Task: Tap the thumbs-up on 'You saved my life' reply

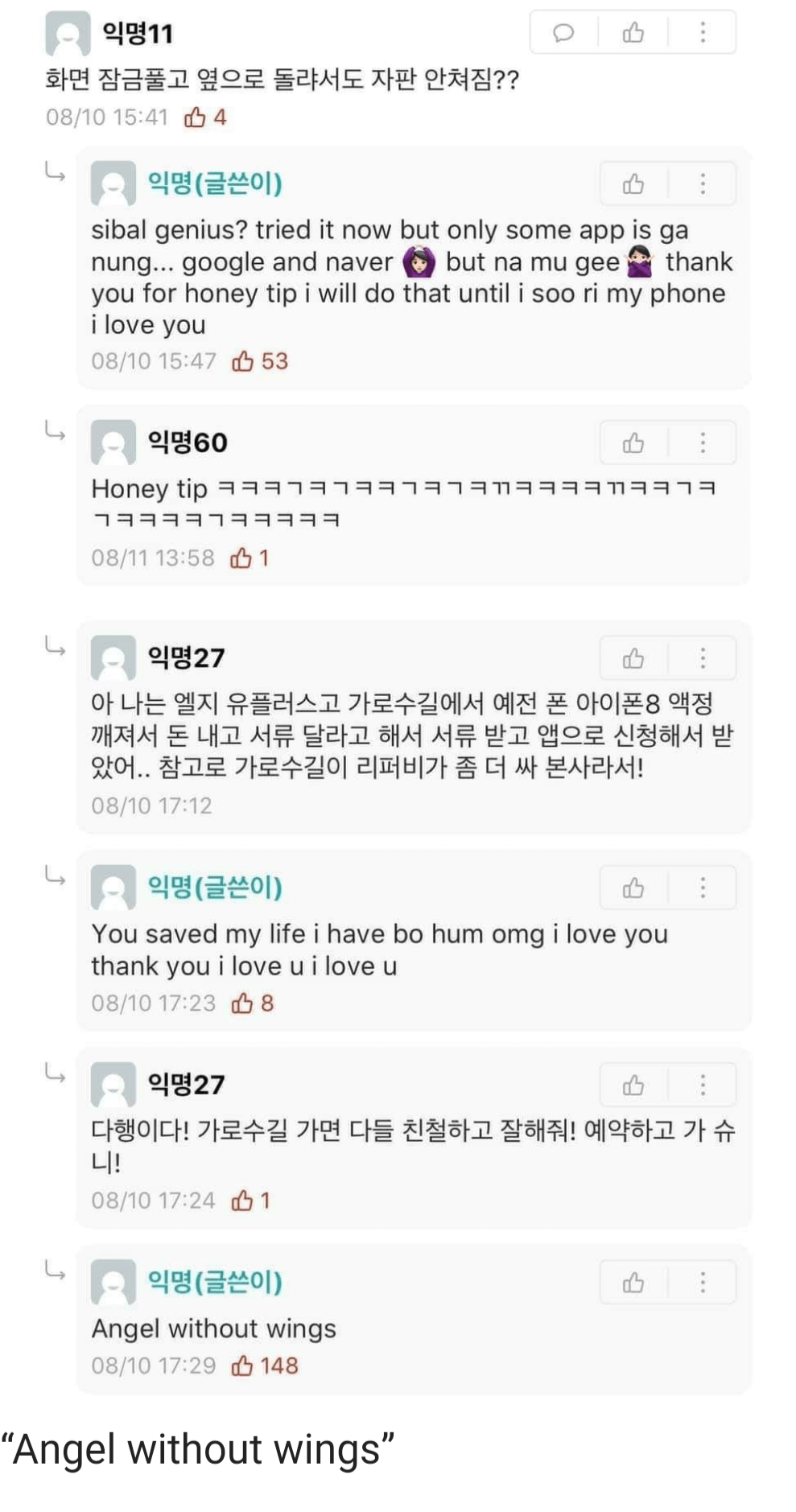Action: [x=634, y=888]
